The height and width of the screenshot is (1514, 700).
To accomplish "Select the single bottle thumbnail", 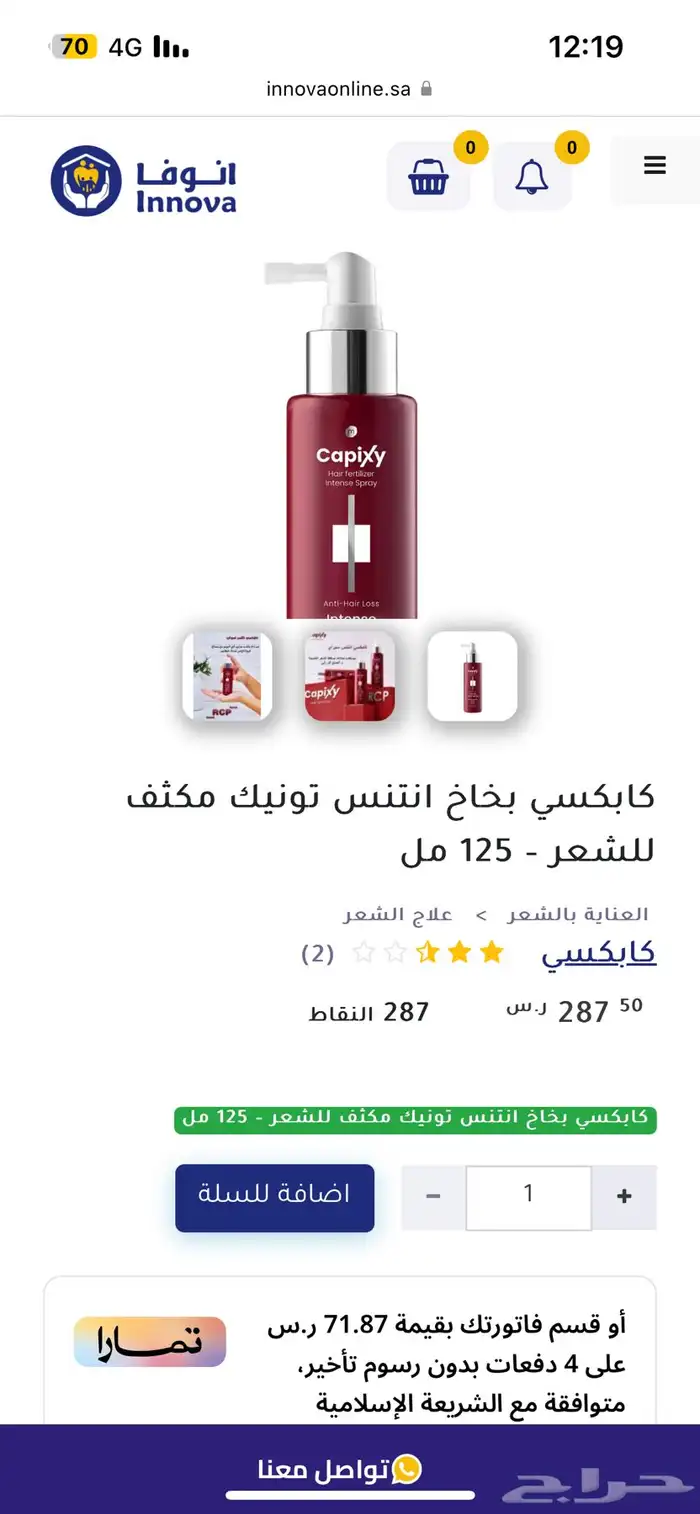I will click(x=472, y=676).
